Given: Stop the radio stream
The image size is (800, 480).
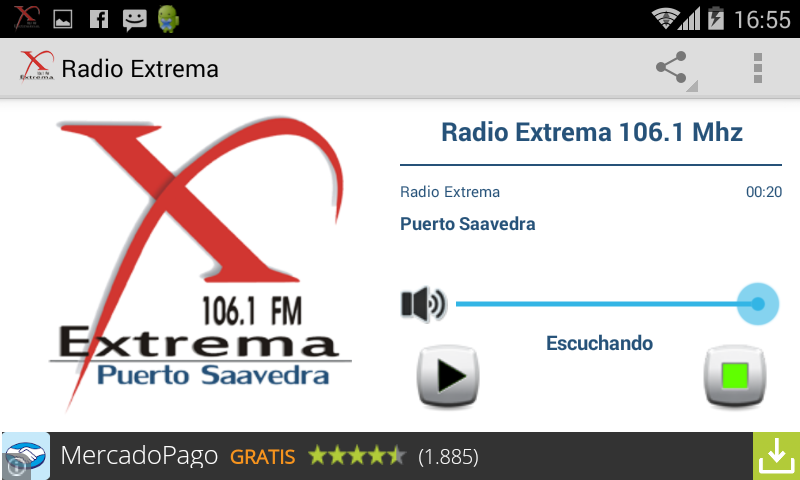Looking at the screenshot, I should click(735, 377).
